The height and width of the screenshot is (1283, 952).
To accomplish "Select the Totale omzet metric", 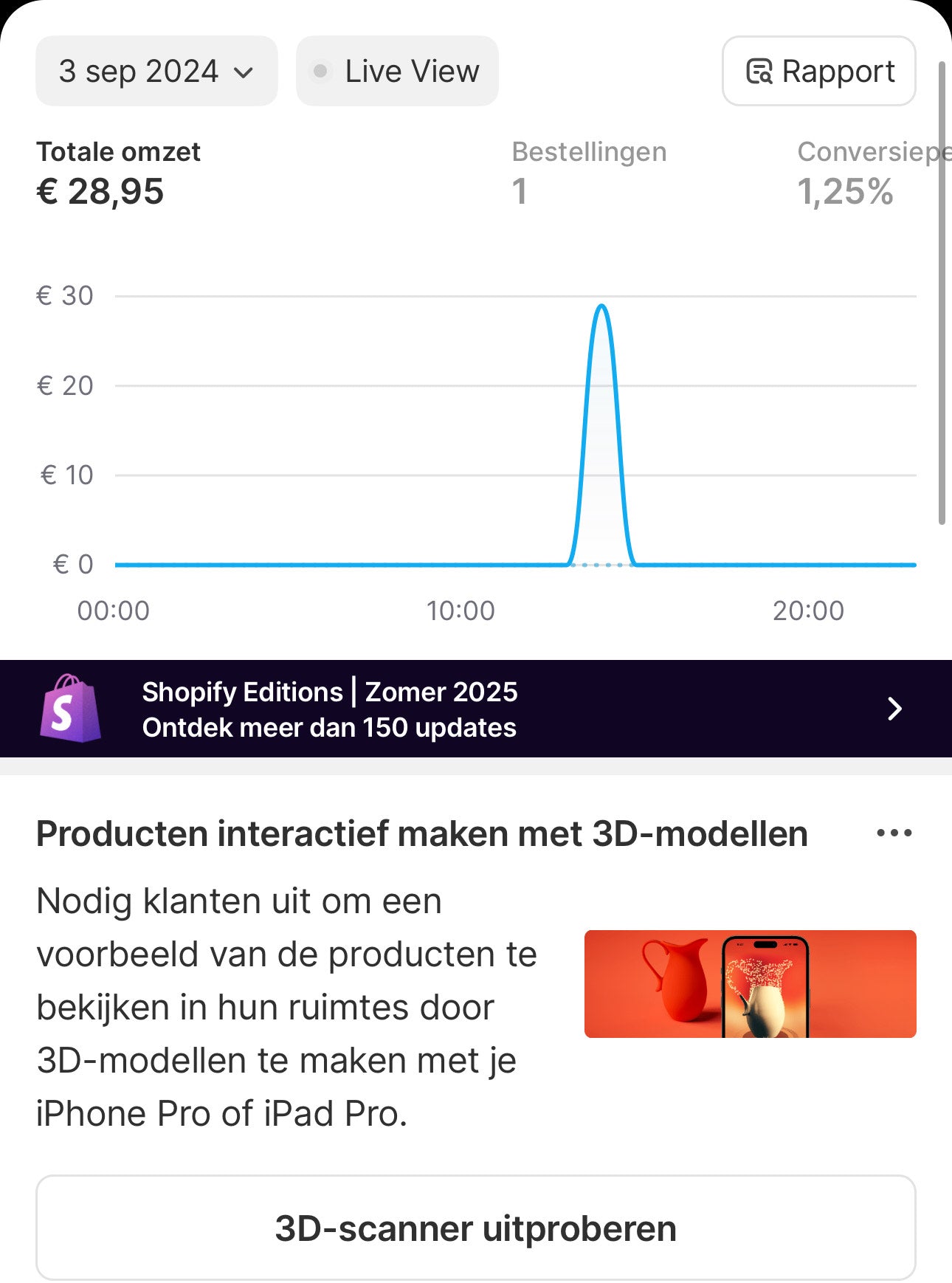I will (118, 173).
